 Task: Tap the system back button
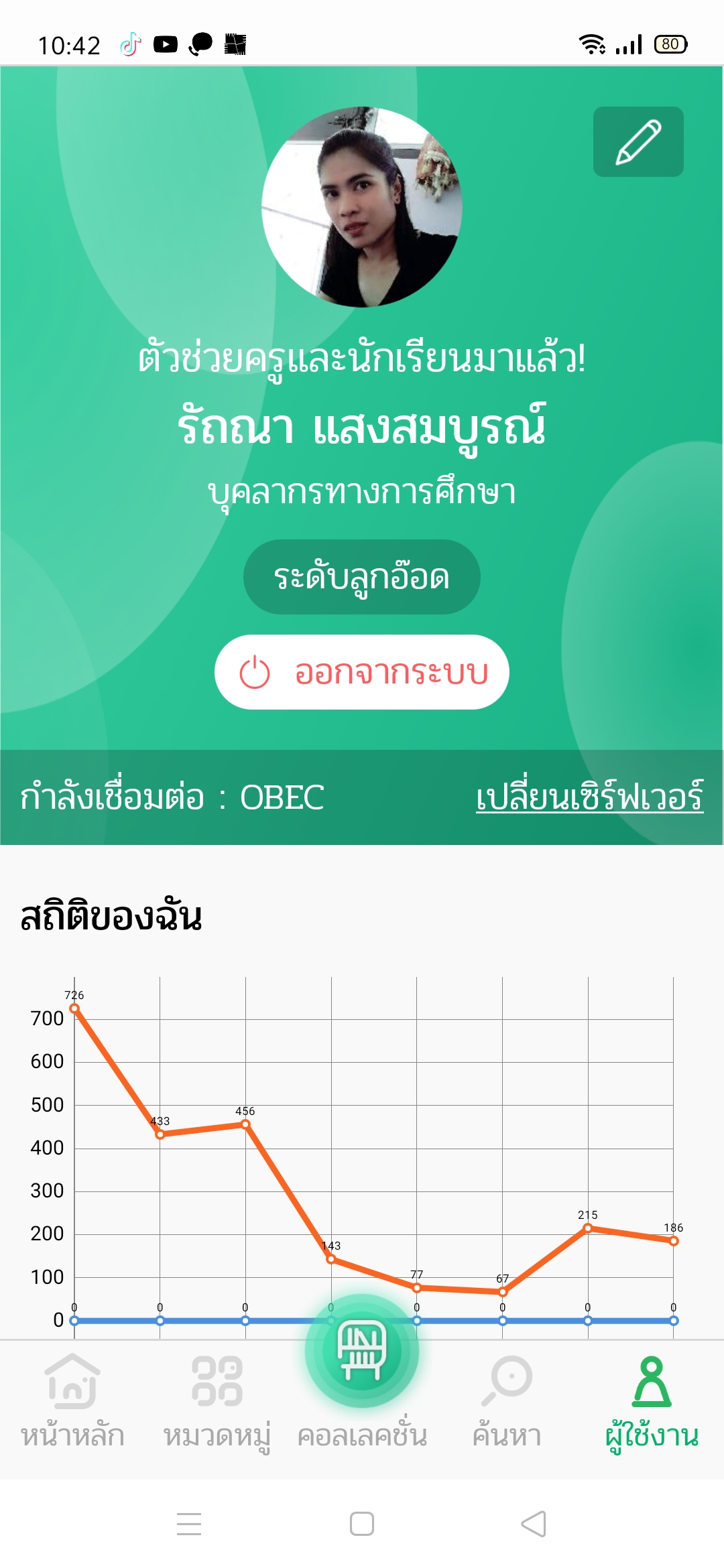[x=534, y=1524]
